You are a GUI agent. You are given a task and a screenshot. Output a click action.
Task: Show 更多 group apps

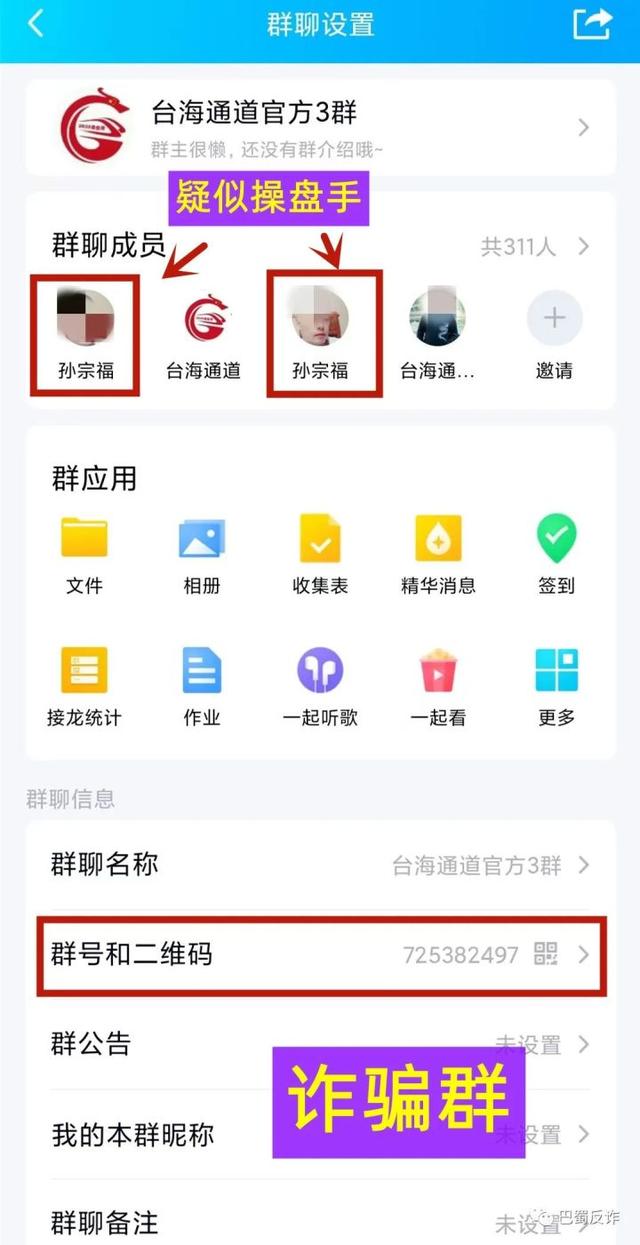click(x=556, y=686)
